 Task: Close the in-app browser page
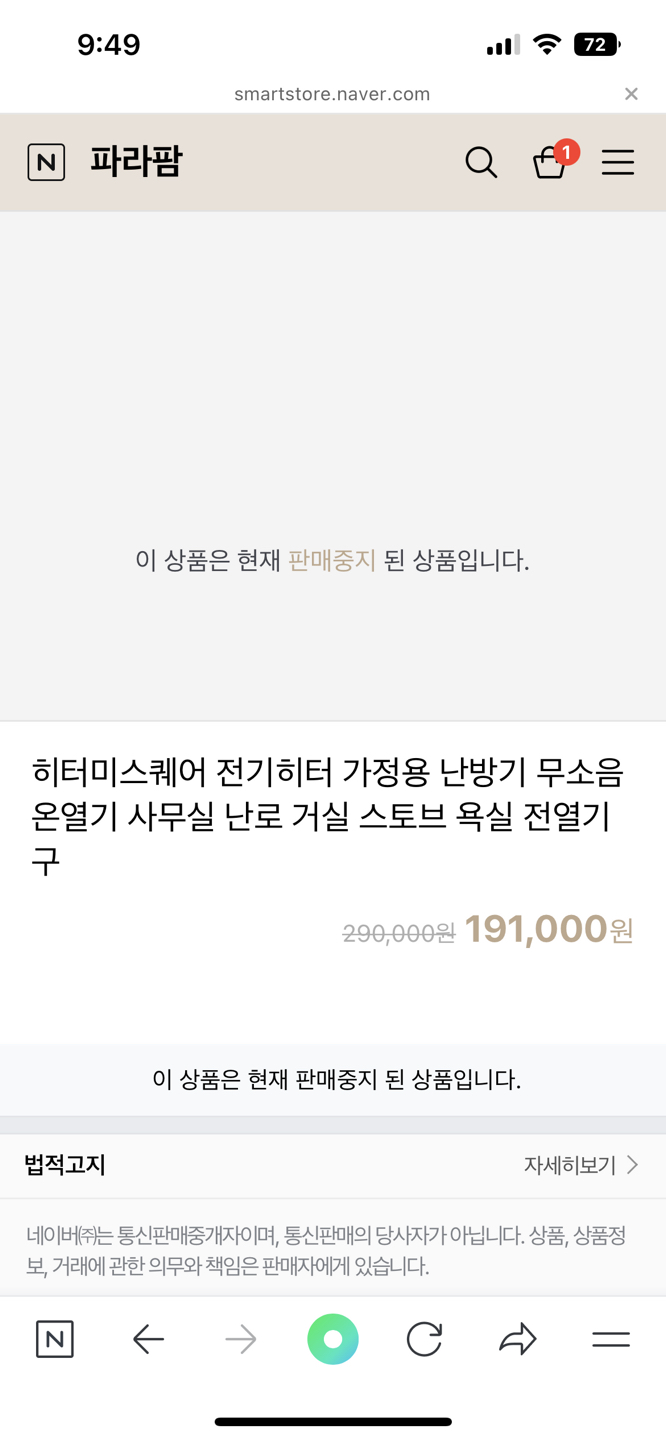(631, 94)
